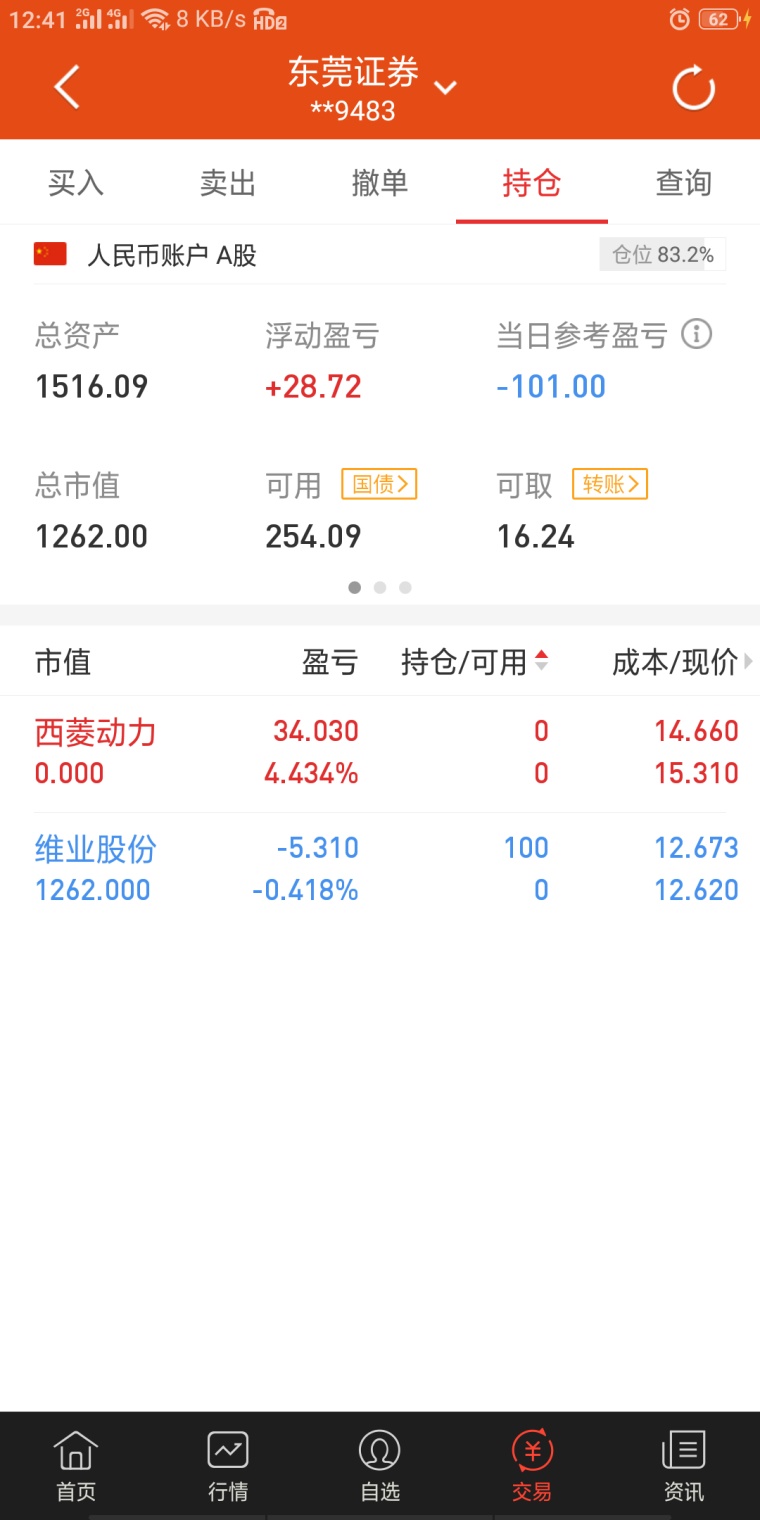Go back using the top-left arrow
This screenshot has width=760, height=1520.
pos(67,87)
